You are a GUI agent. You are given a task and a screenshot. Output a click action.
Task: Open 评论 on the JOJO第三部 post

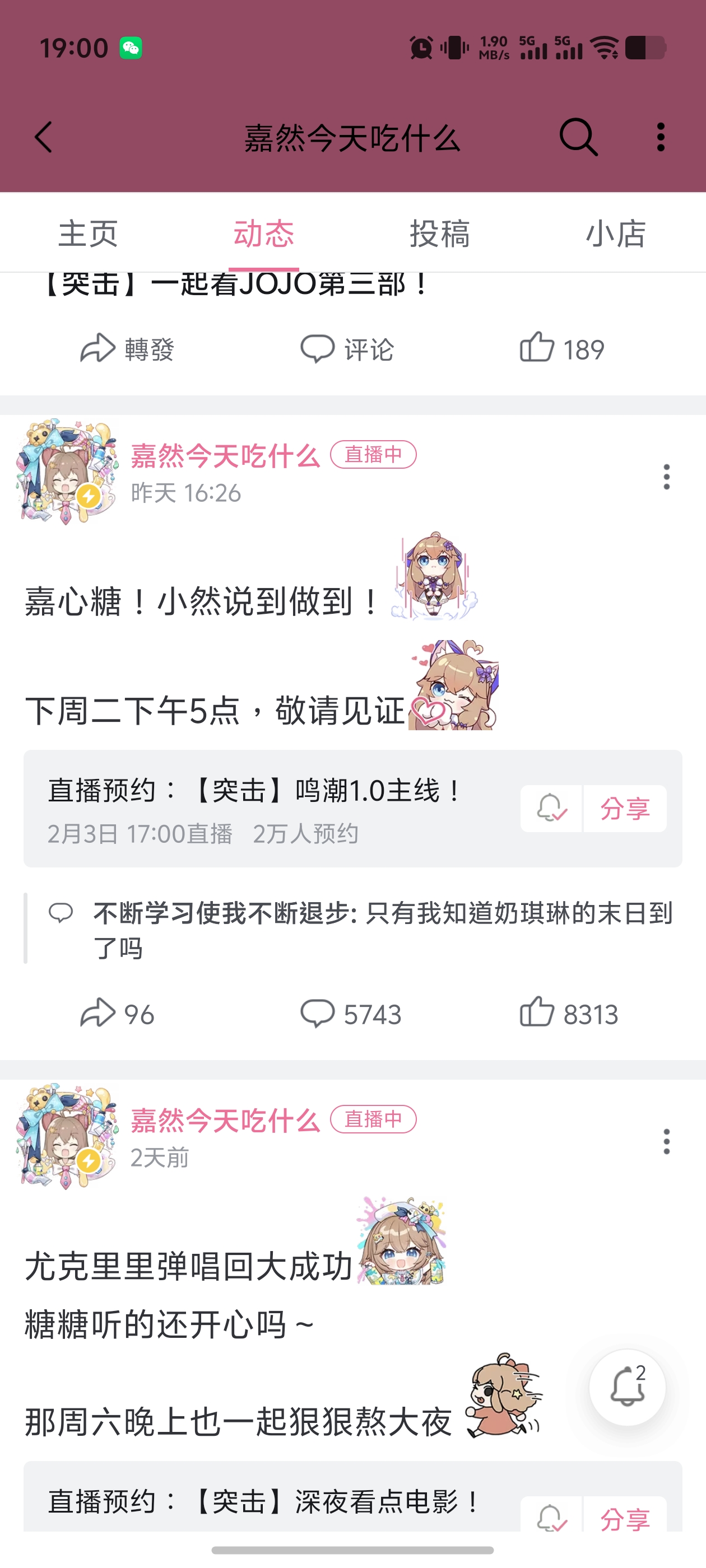[347, 349]
